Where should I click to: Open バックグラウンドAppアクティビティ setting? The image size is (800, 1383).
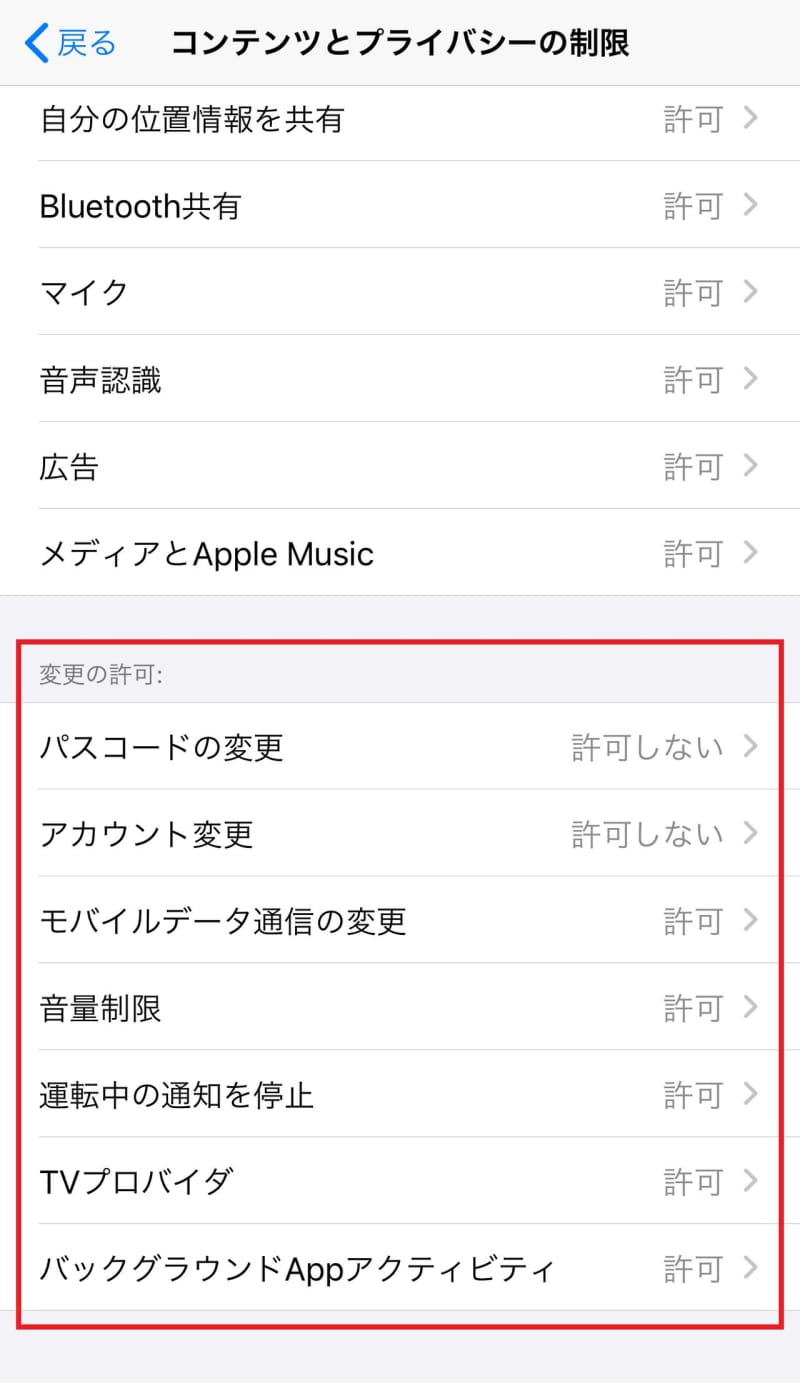400,1268
